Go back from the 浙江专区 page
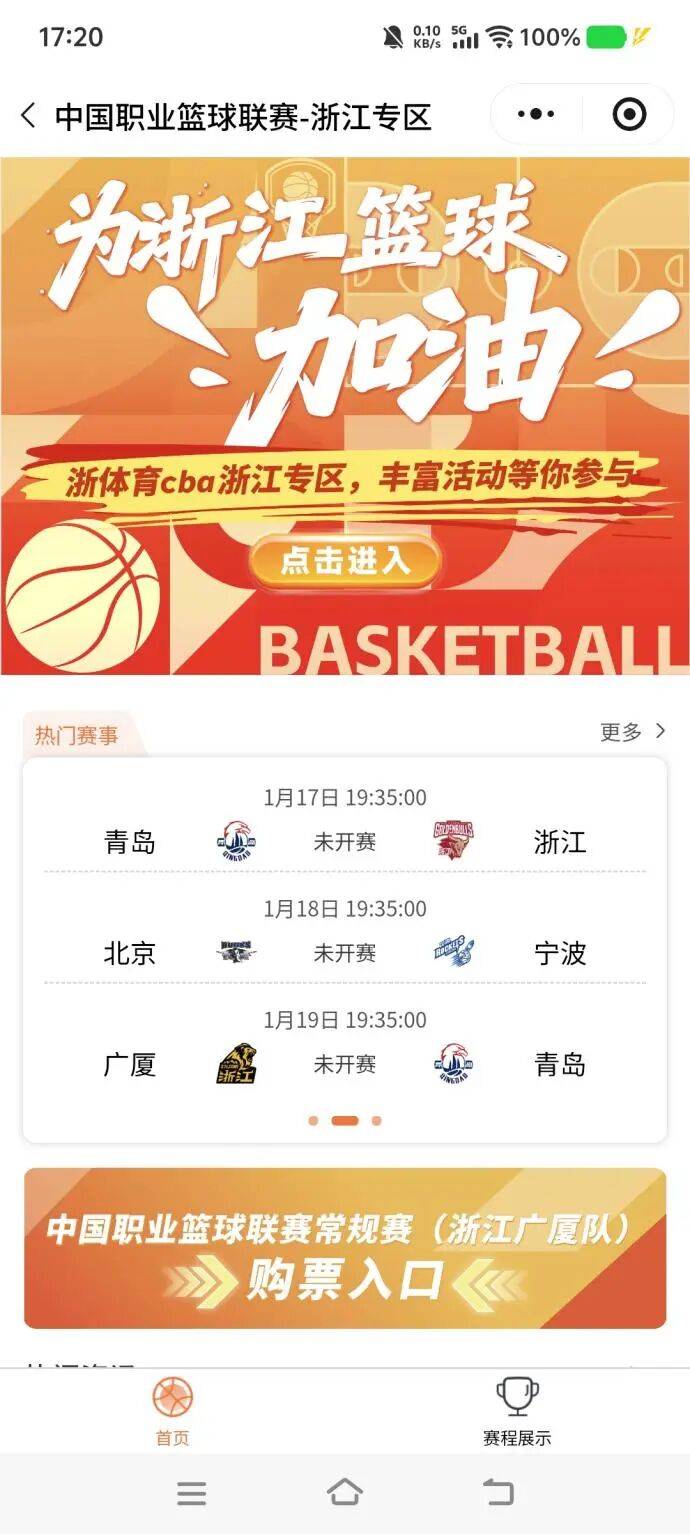This screenshot has height=1534, width=690. [x=28, y=116]
